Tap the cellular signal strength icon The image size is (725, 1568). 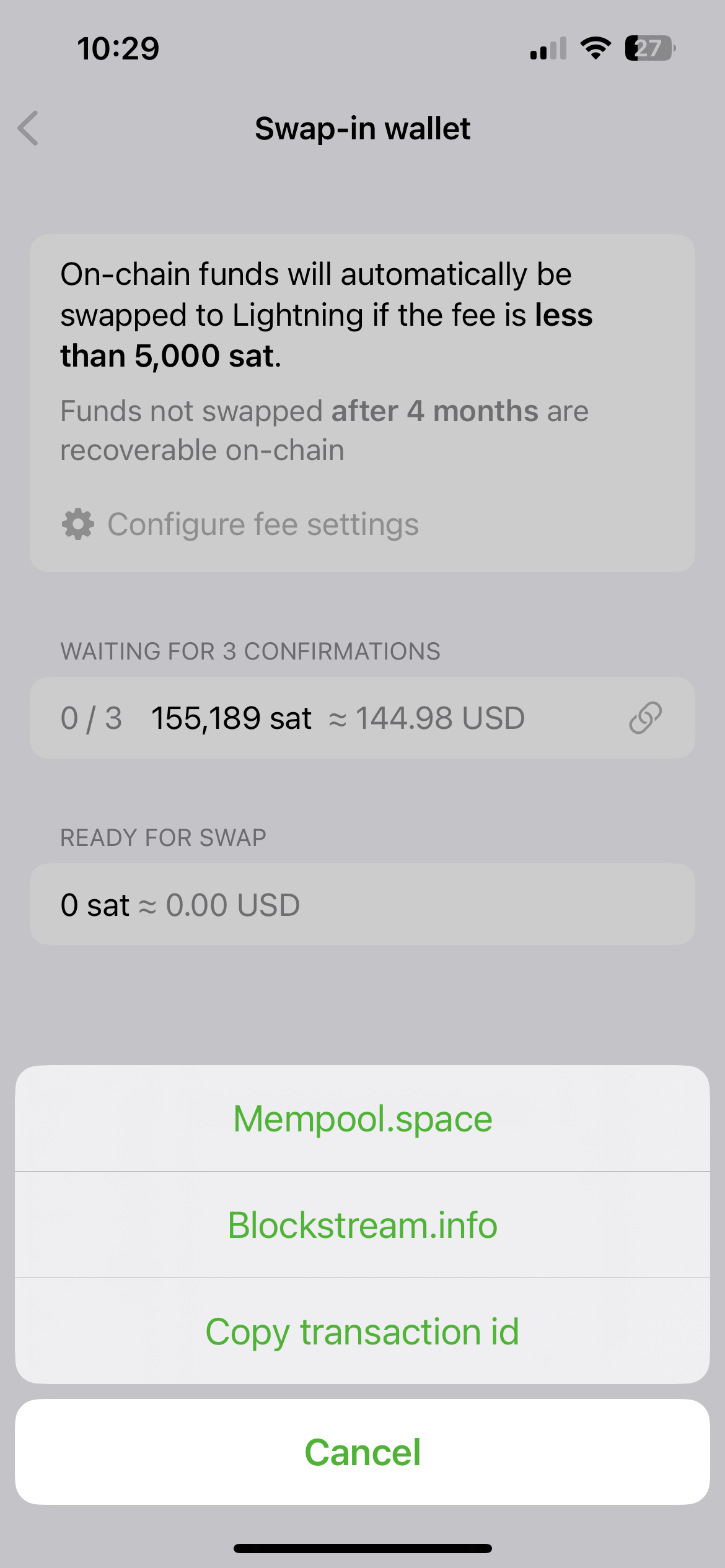coord(548,48)
